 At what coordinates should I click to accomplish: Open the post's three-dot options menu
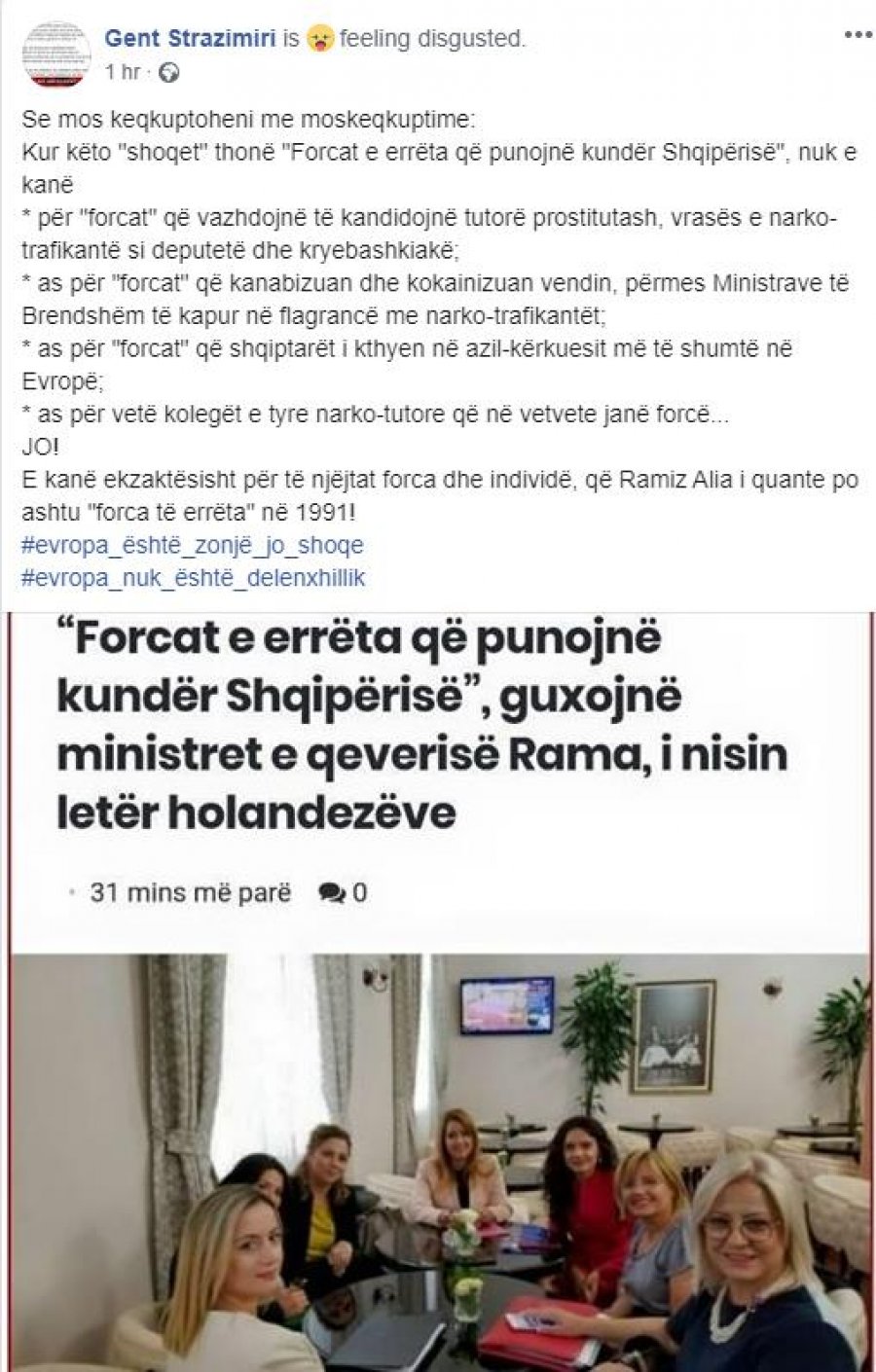(857, 36)
